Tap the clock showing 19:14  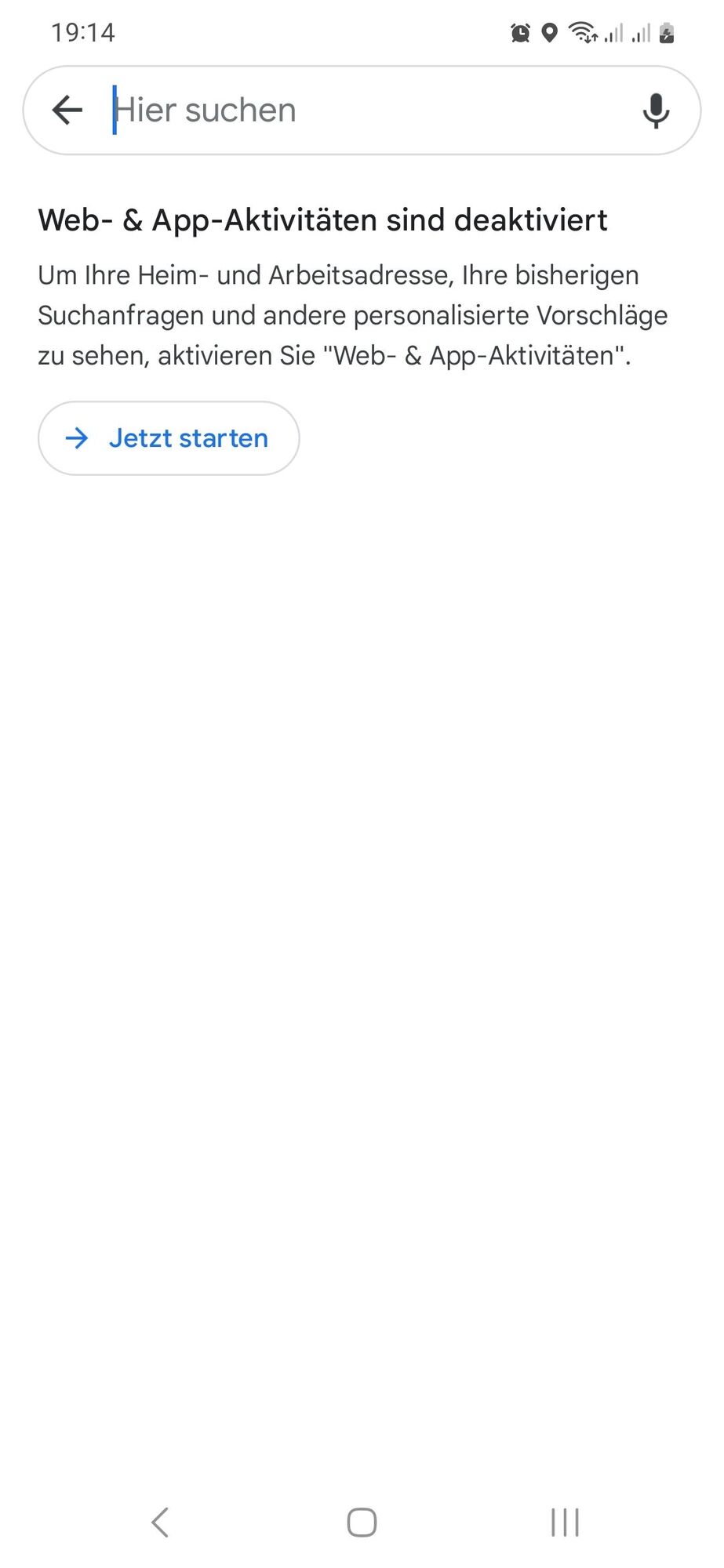tap(82, 33)
